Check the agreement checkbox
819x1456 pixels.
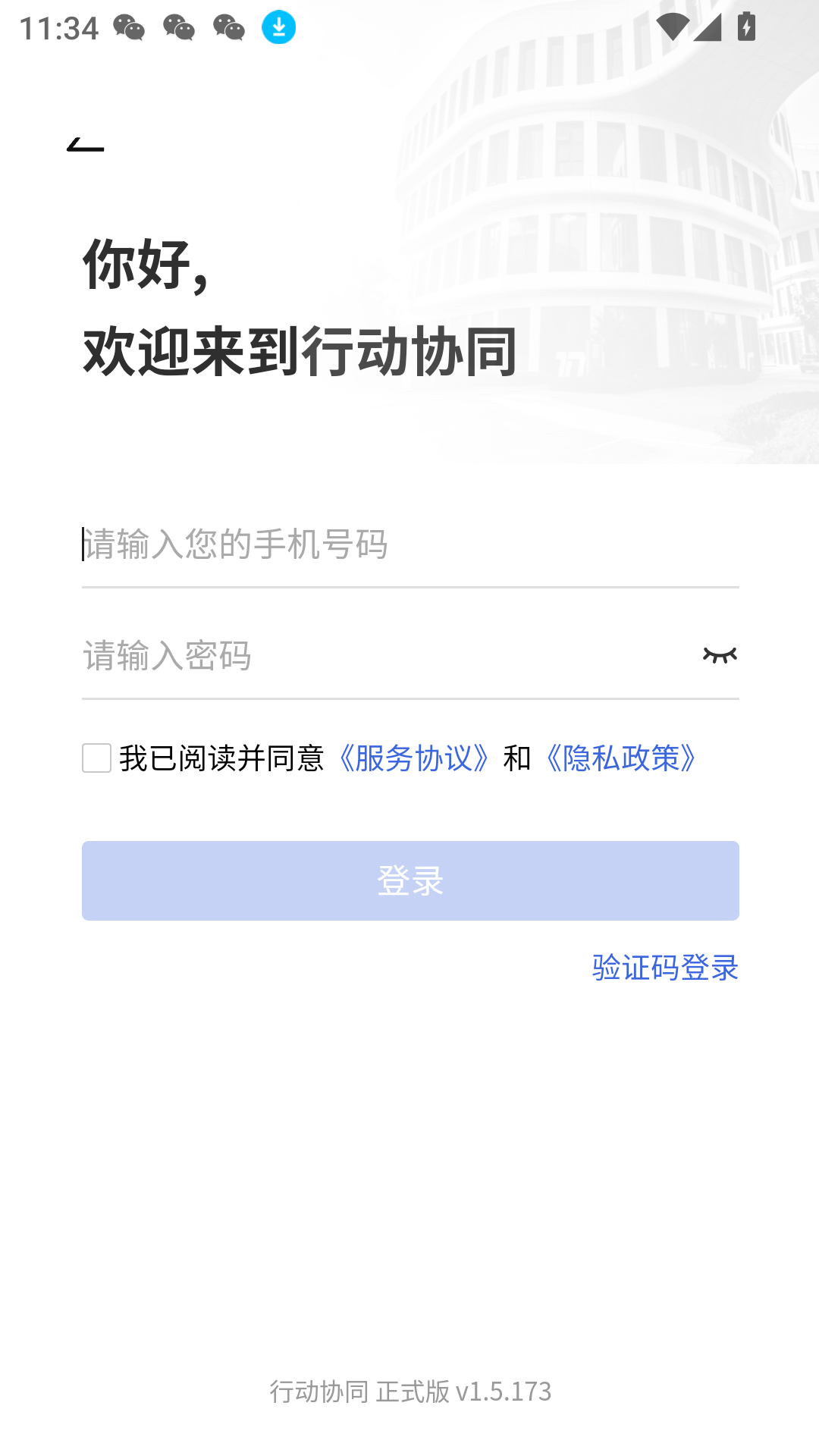(97, 758)
